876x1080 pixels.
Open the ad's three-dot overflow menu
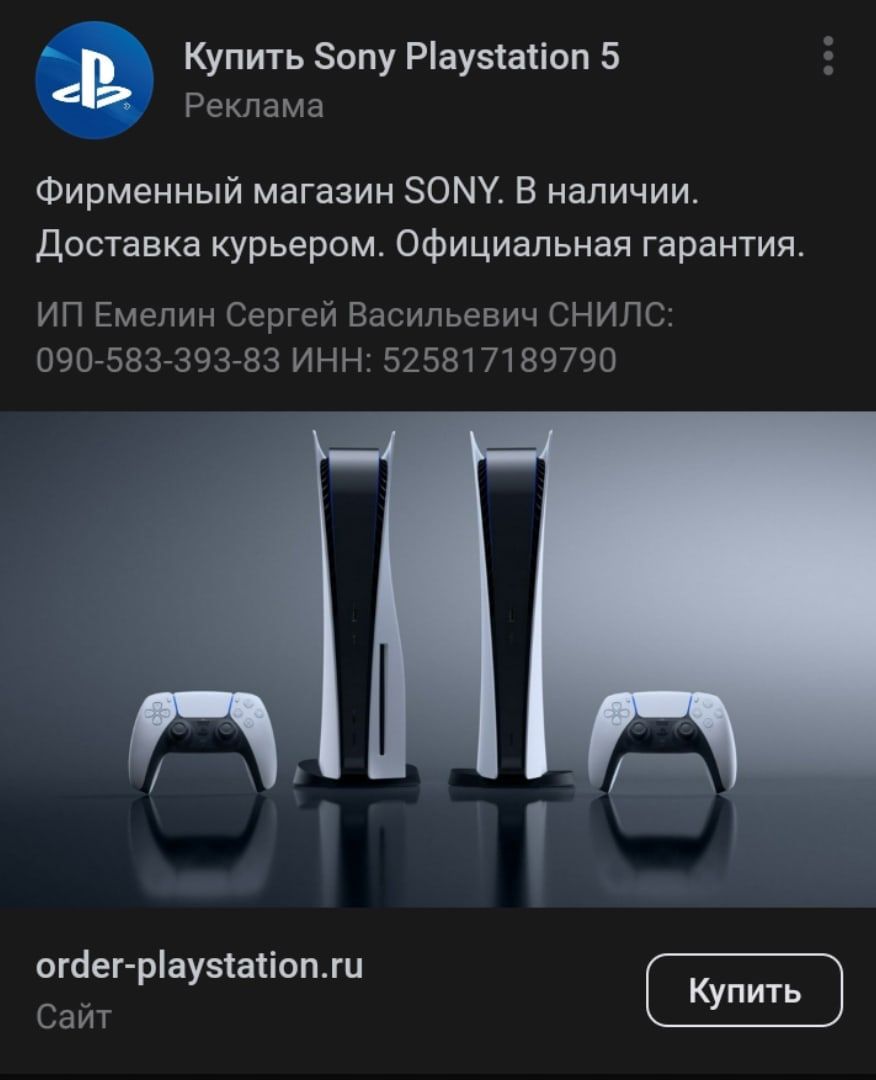827,57
